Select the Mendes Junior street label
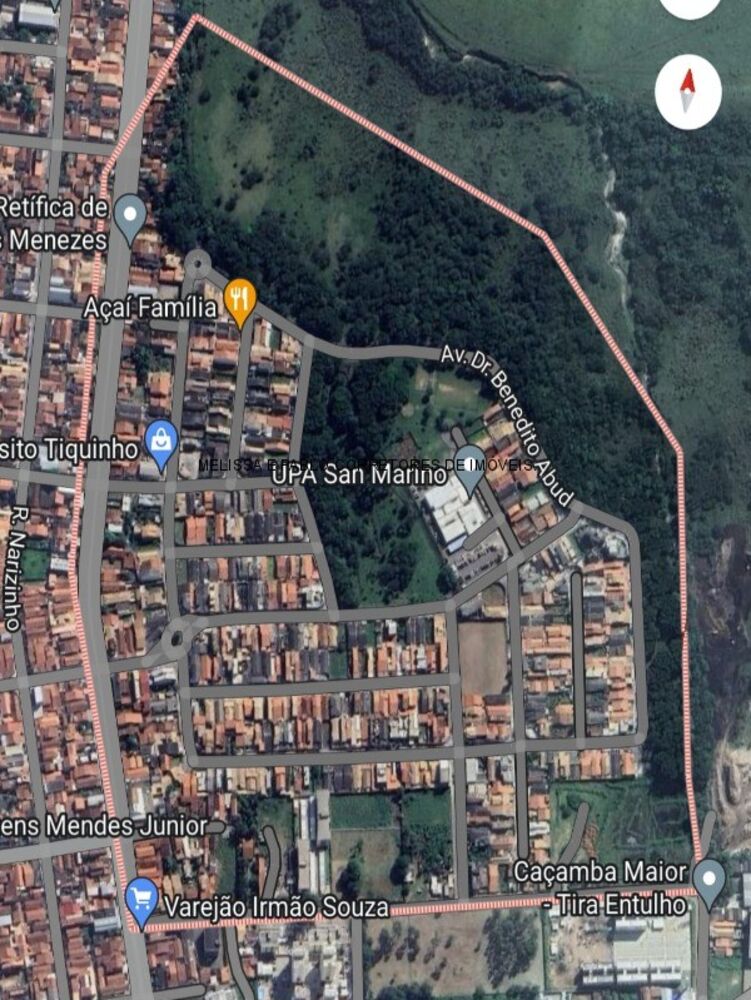 [102, 826]
